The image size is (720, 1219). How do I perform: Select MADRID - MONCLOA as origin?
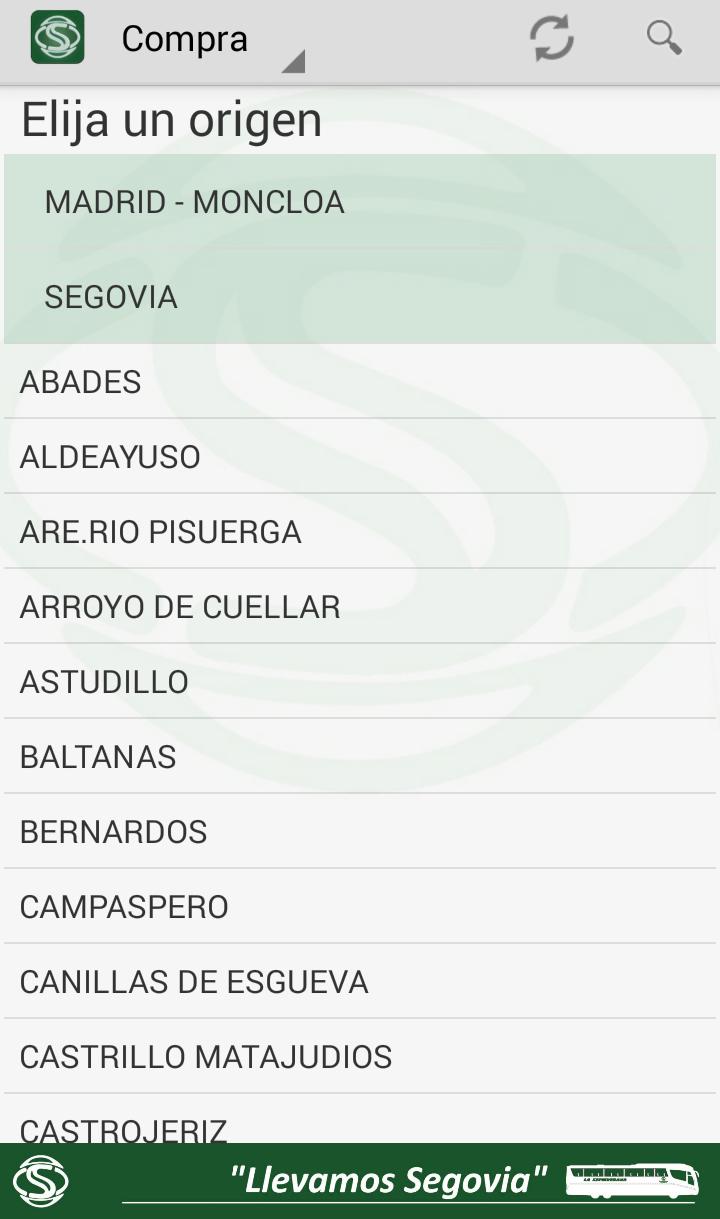coord(360,202)
